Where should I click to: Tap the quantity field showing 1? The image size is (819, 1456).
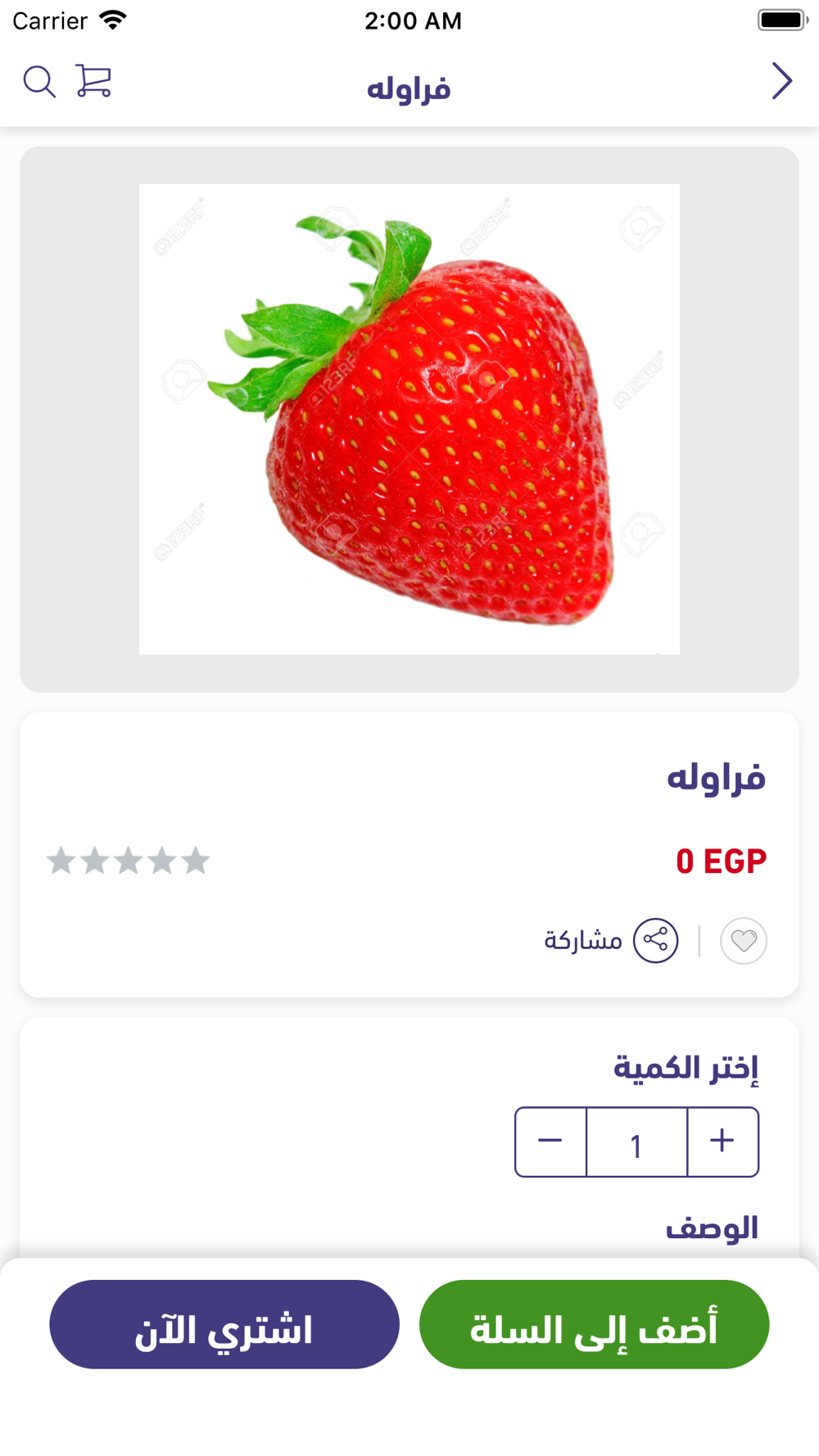point(636,1142)
